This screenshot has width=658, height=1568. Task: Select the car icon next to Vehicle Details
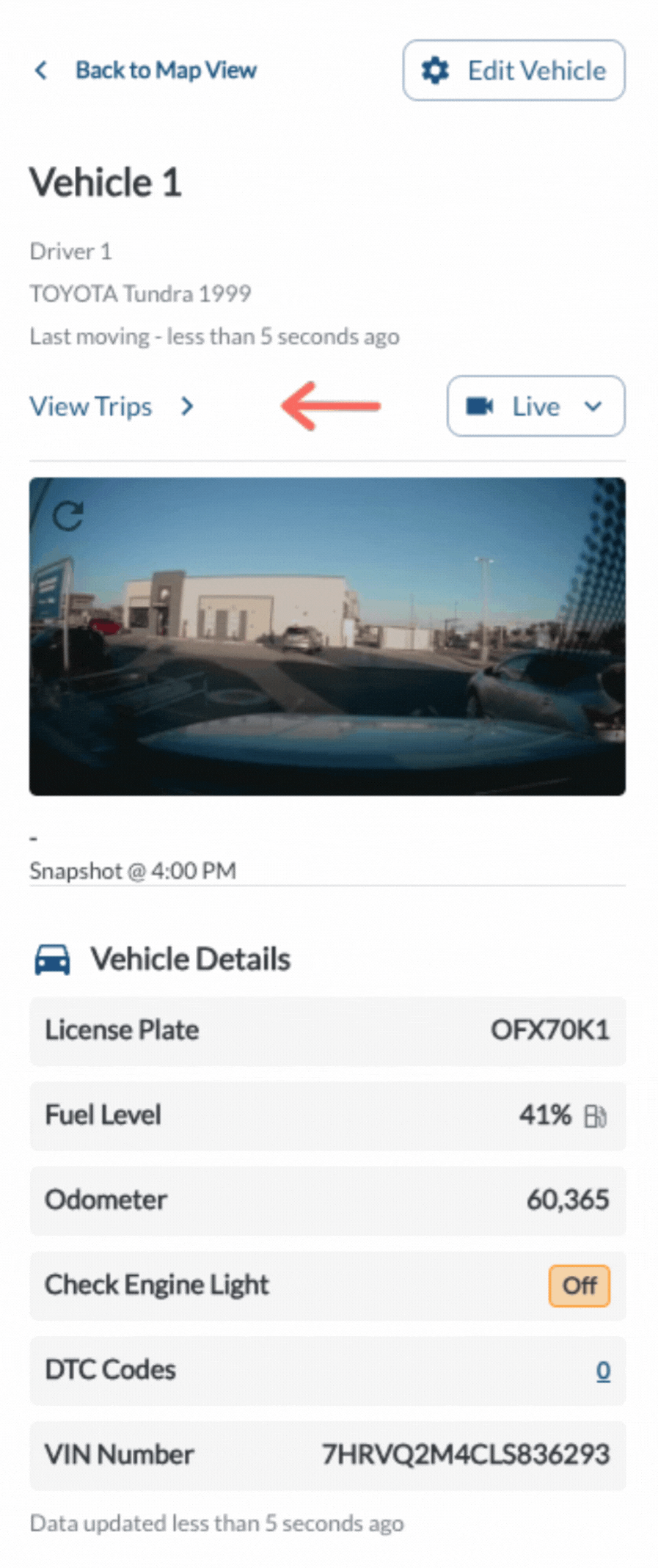(x=52, y=958)
